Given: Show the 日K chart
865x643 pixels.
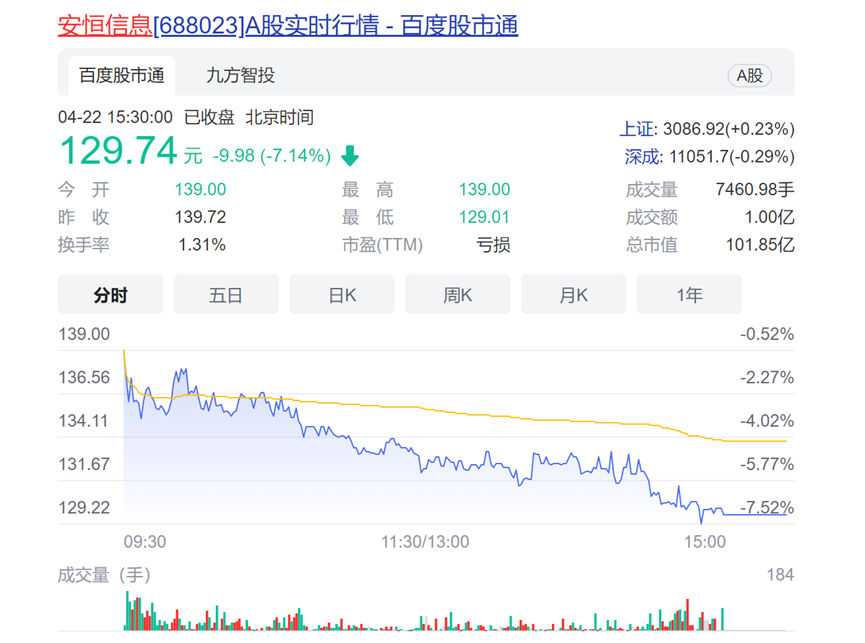Looking at the screenshot, I should 342,295.
